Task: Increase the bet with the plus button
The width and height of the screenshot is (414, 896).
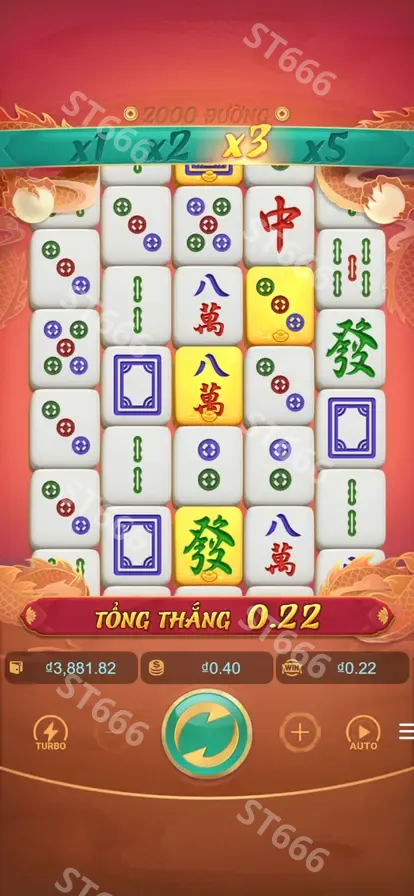Action: tap(300, 733)
